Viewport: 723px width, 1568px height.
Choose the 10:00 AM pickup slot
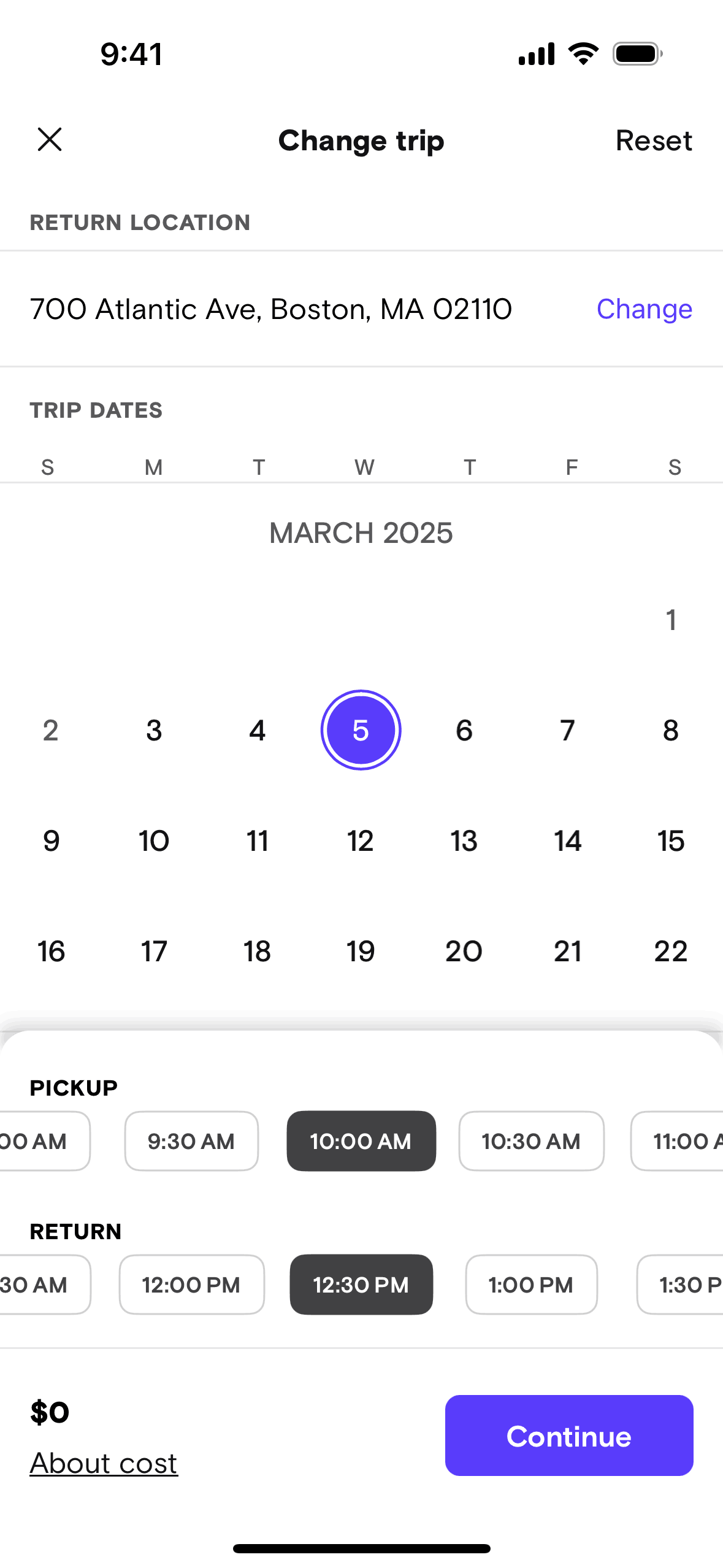click(361, 1141)
